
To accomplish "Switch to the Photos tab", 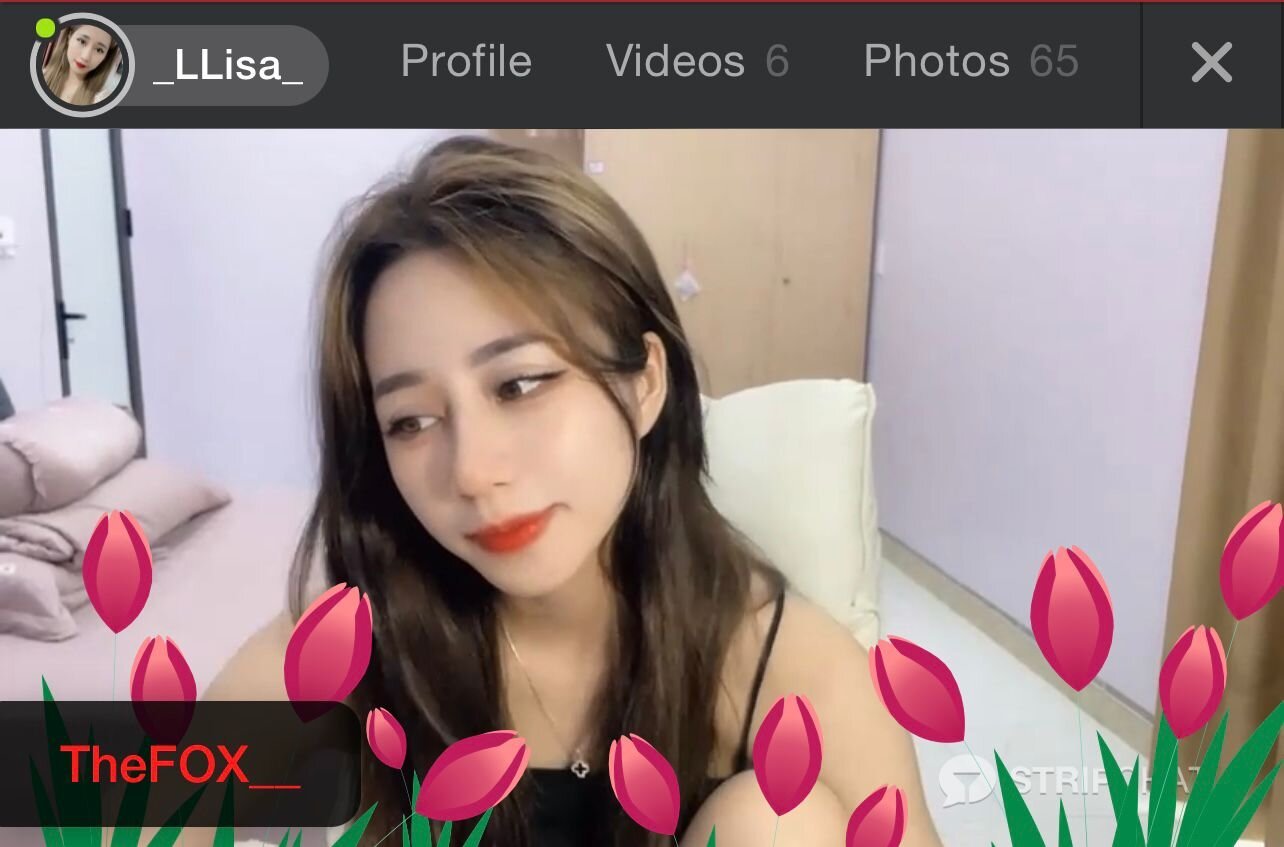I will tap(970, 62).
